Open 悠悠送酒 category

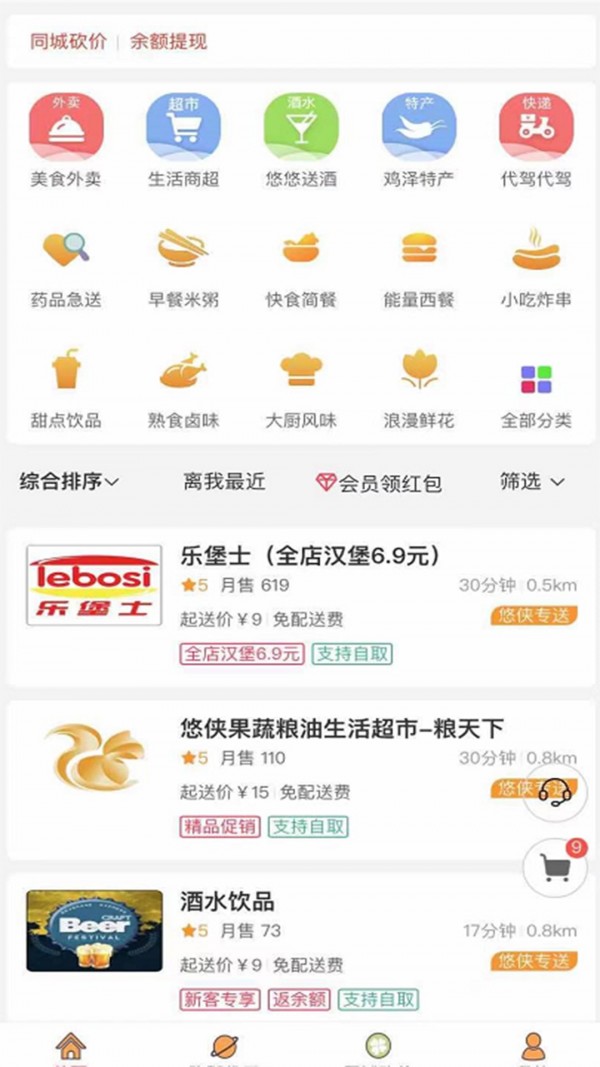click(301, 141)
